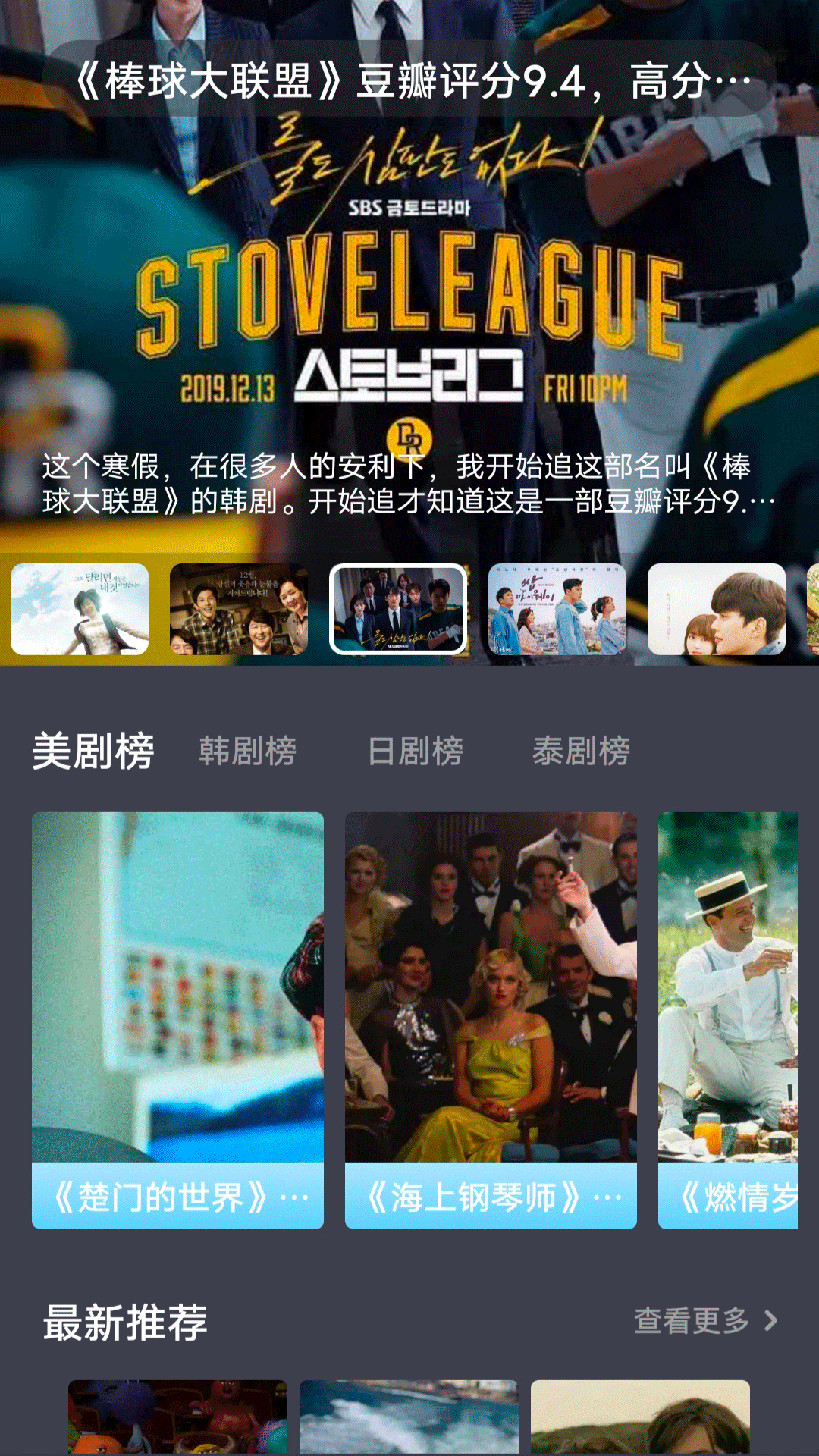Image resolution: width=819 pixels, height=1456 pixels.
Task: Open the middle 最新推荐 thumbnail with water
Action: pos(409,1417)
